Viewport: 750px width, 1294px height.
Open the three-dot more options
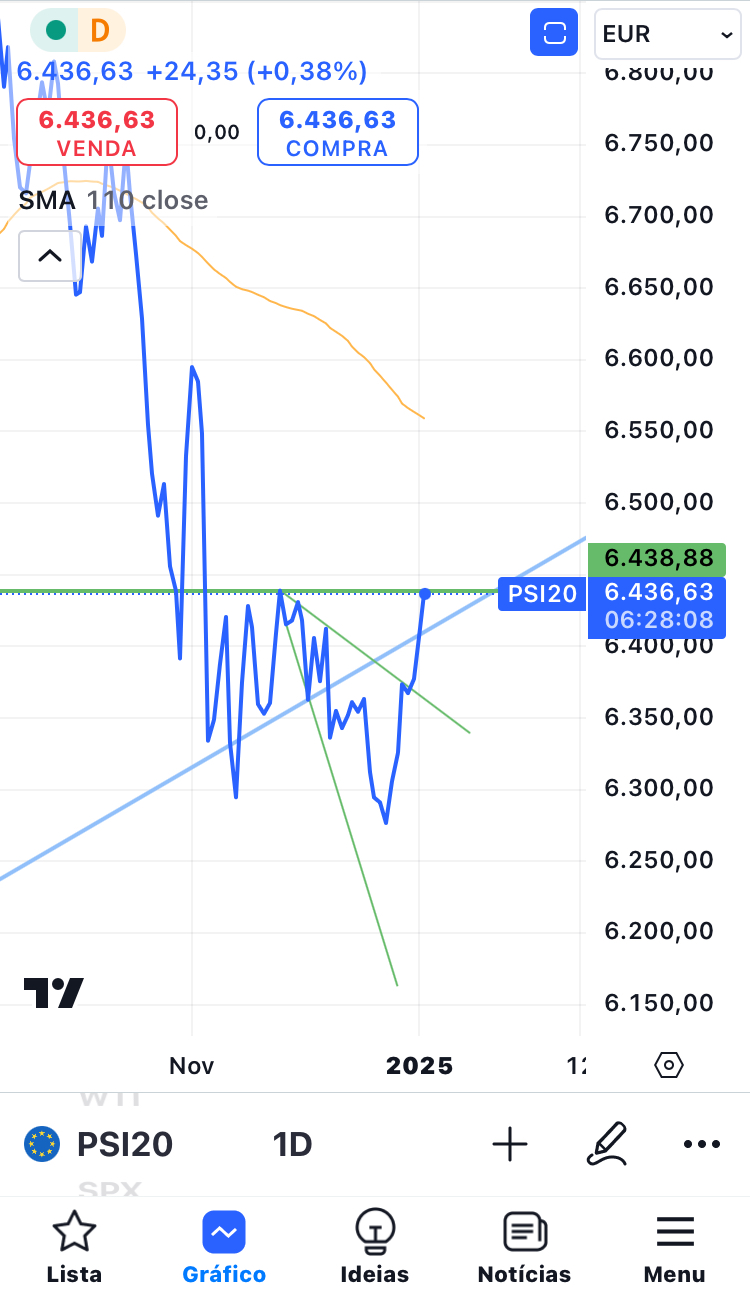click(701, 1144)
